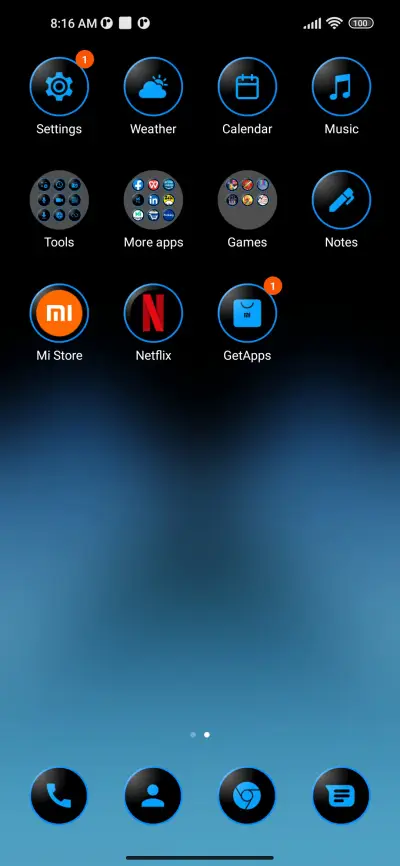This screenshot has height=866, width=400.
Task: Start the Music app
Action: [341, 87]
